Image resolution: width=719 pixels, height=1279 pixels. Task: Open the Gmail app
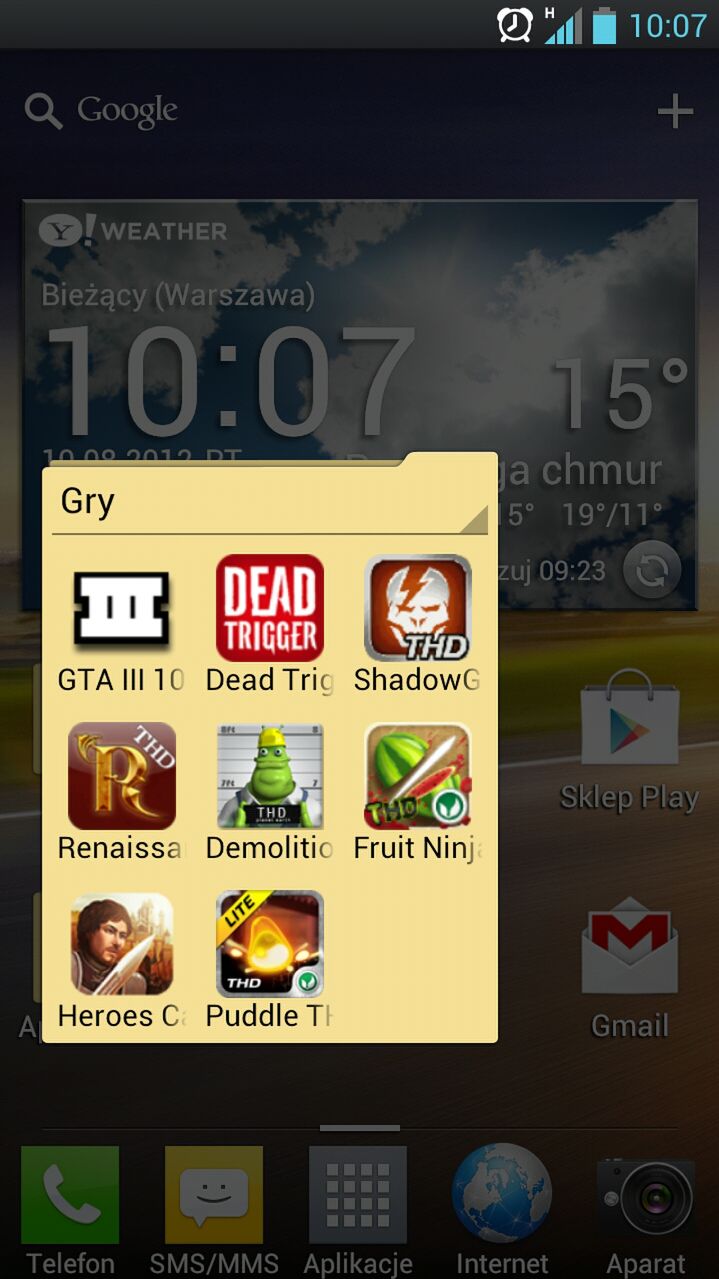629,962
